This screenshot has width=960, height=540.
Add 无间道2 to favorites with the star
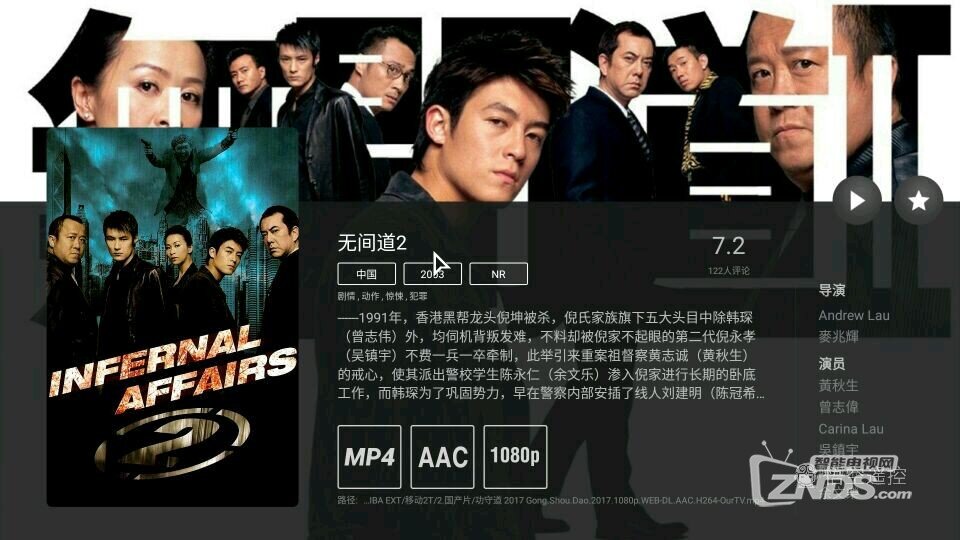[x=918, y=201]
